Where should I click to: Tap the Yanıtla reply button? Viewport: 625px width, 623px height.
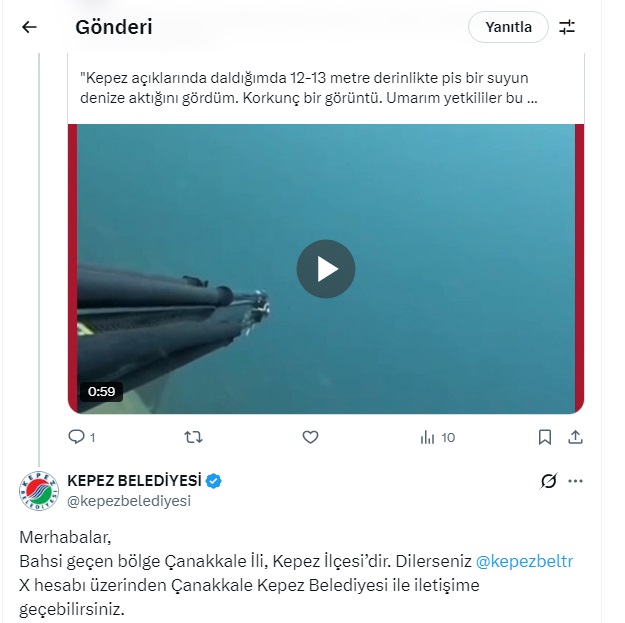pyautogui.click(x=508, y=27)
